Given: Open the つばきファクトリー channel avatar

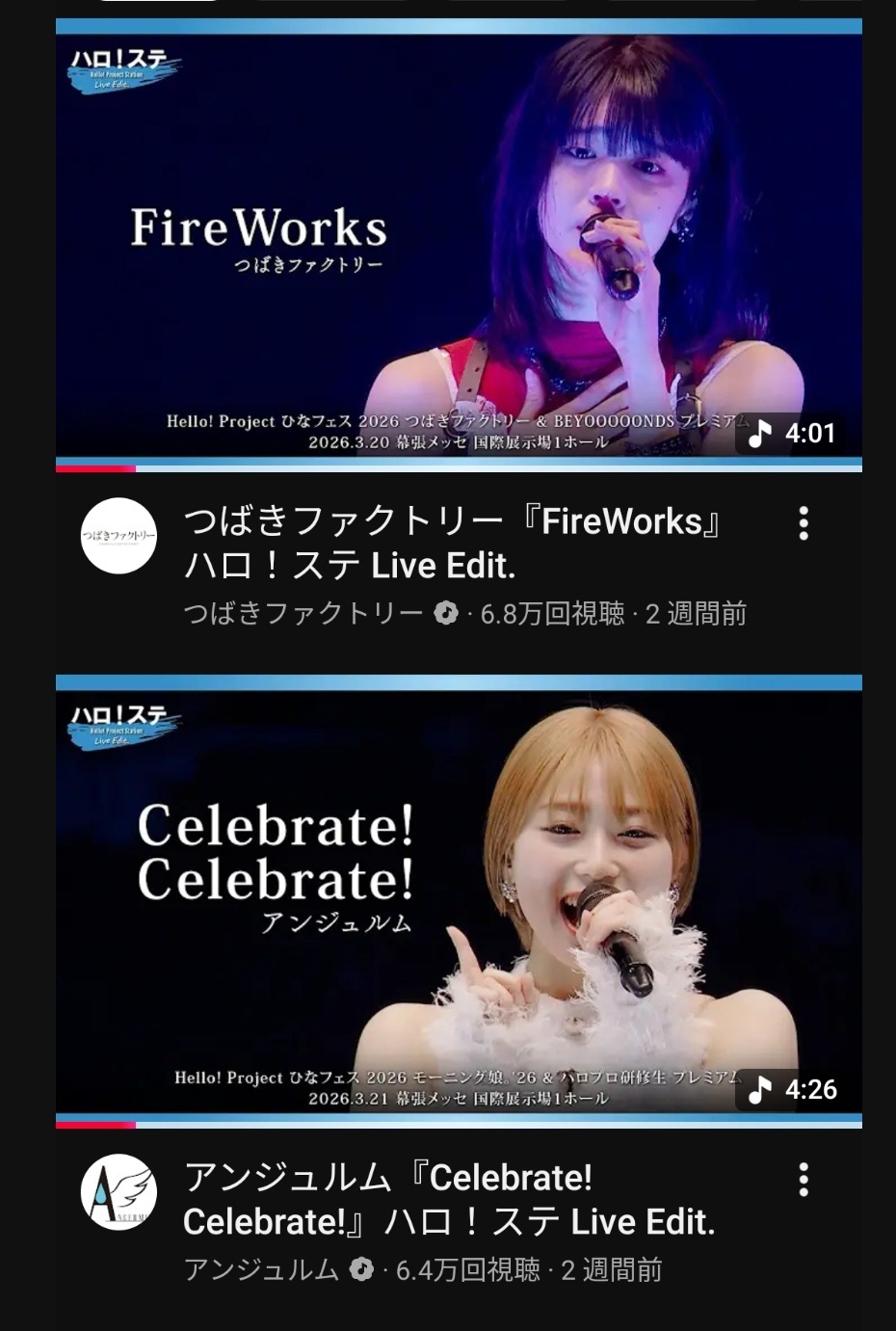Looking at the screenshot, I should (119, 536).
